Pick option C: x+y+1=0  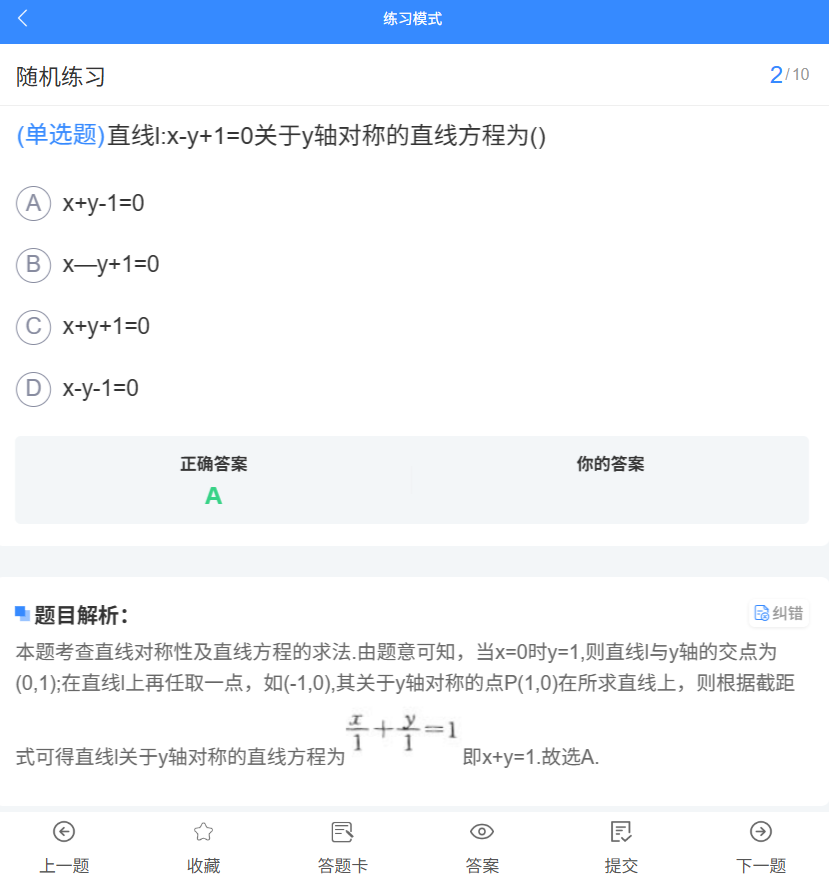click(x=33, y=326)
